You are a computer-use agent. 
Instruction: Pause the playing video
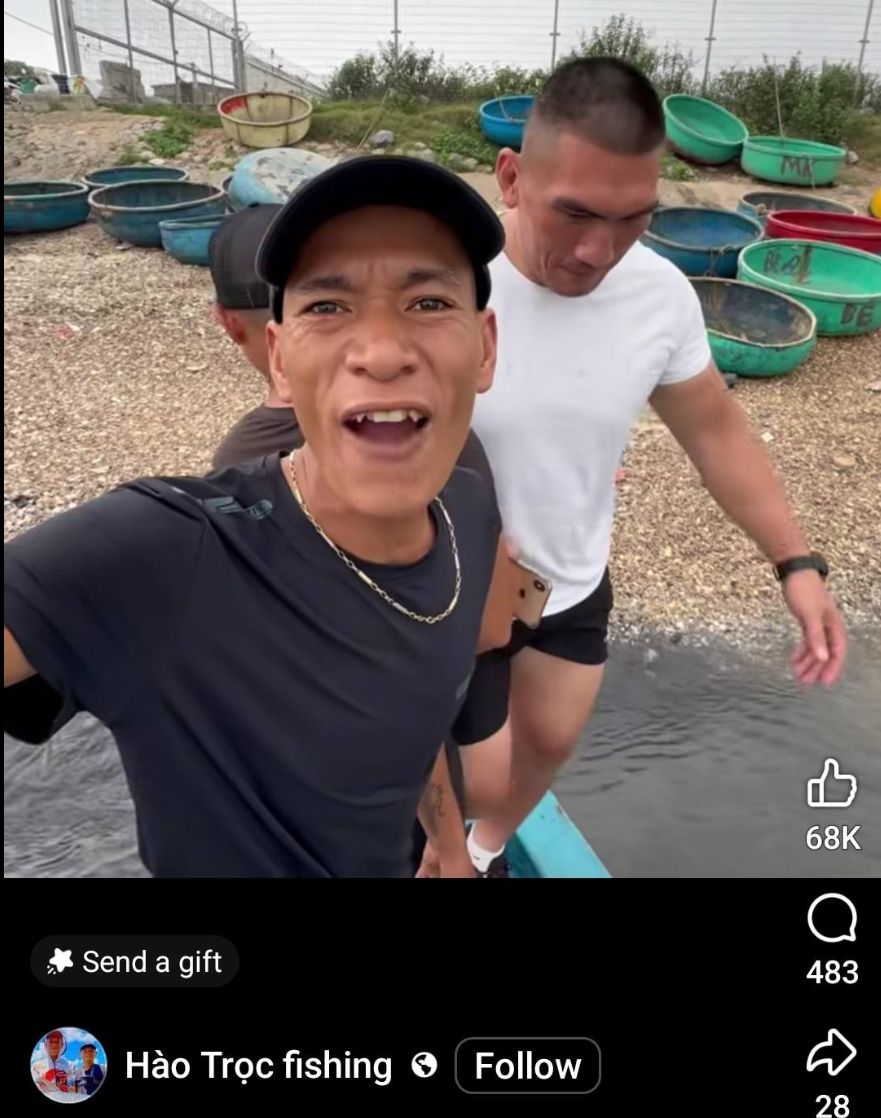coord(440,450)
